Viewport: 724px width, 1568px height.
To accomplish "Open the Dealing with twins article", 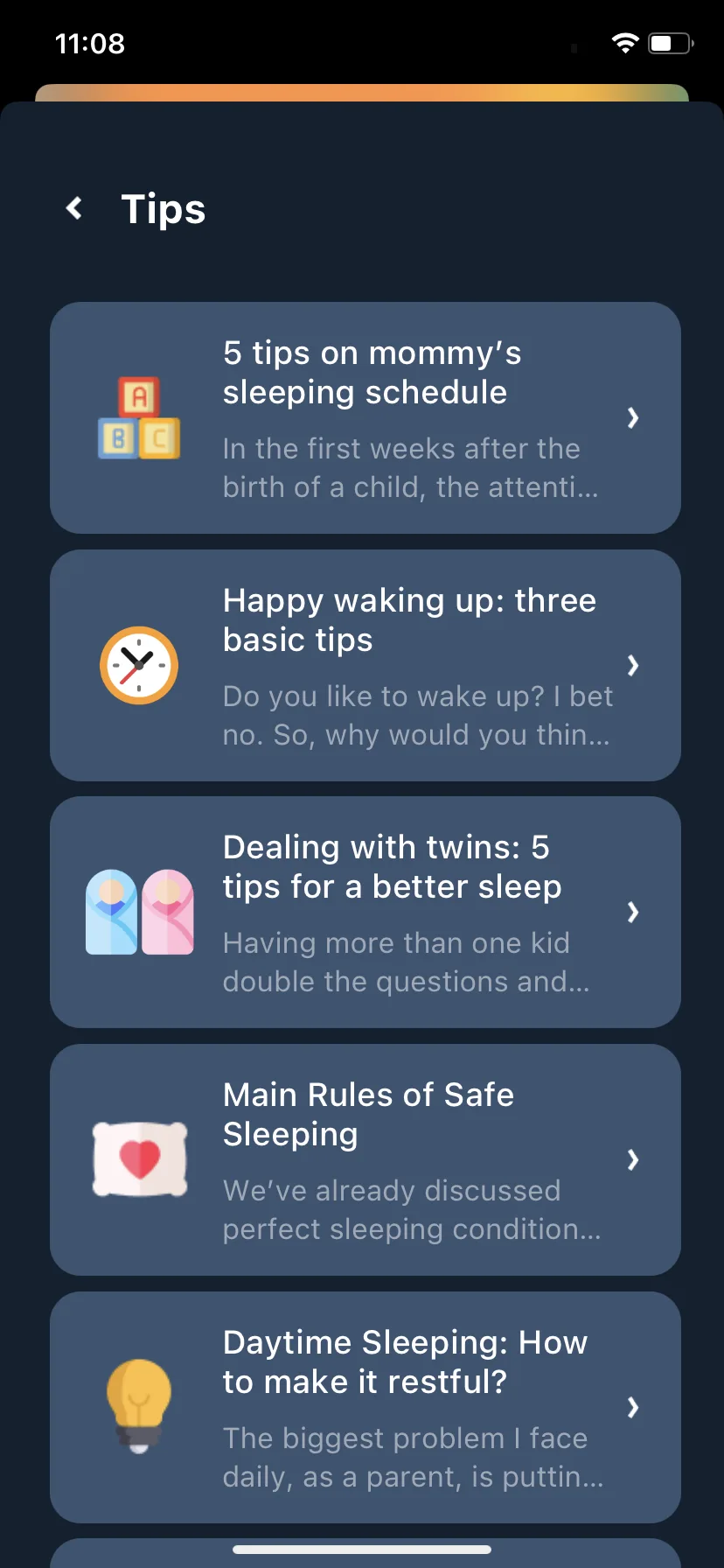I will 365,913.
